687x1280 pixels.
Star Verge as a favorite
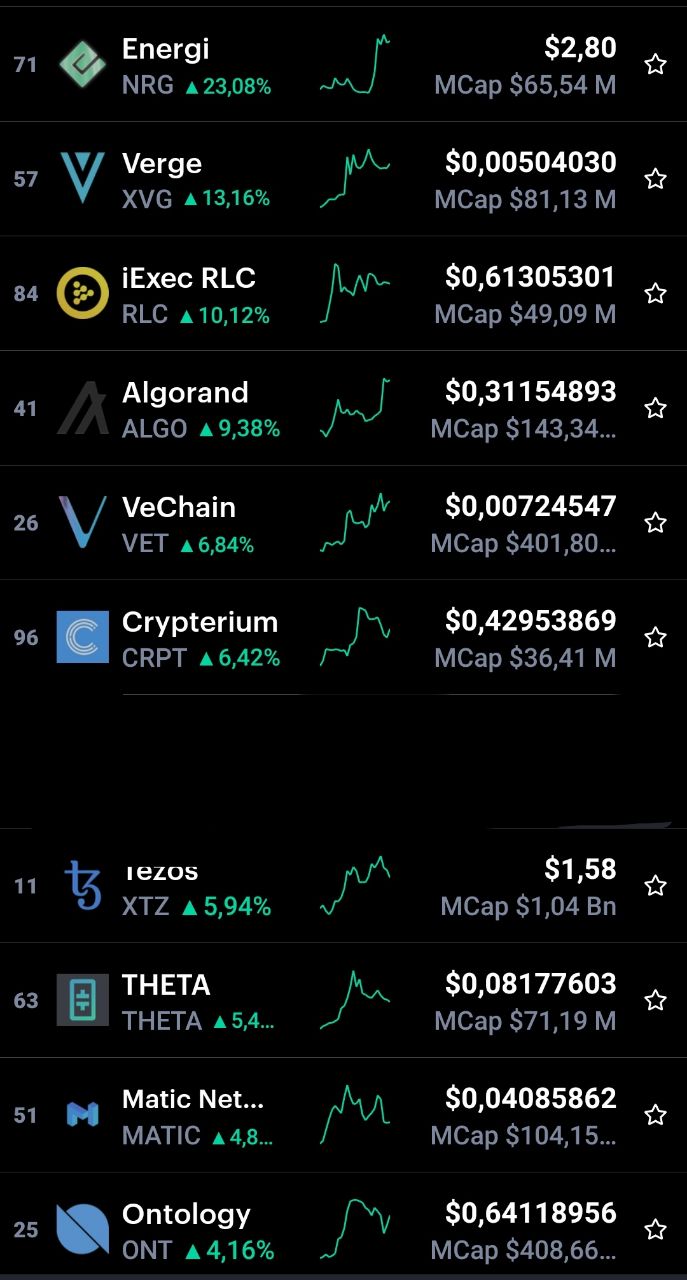tap(655, 179)
